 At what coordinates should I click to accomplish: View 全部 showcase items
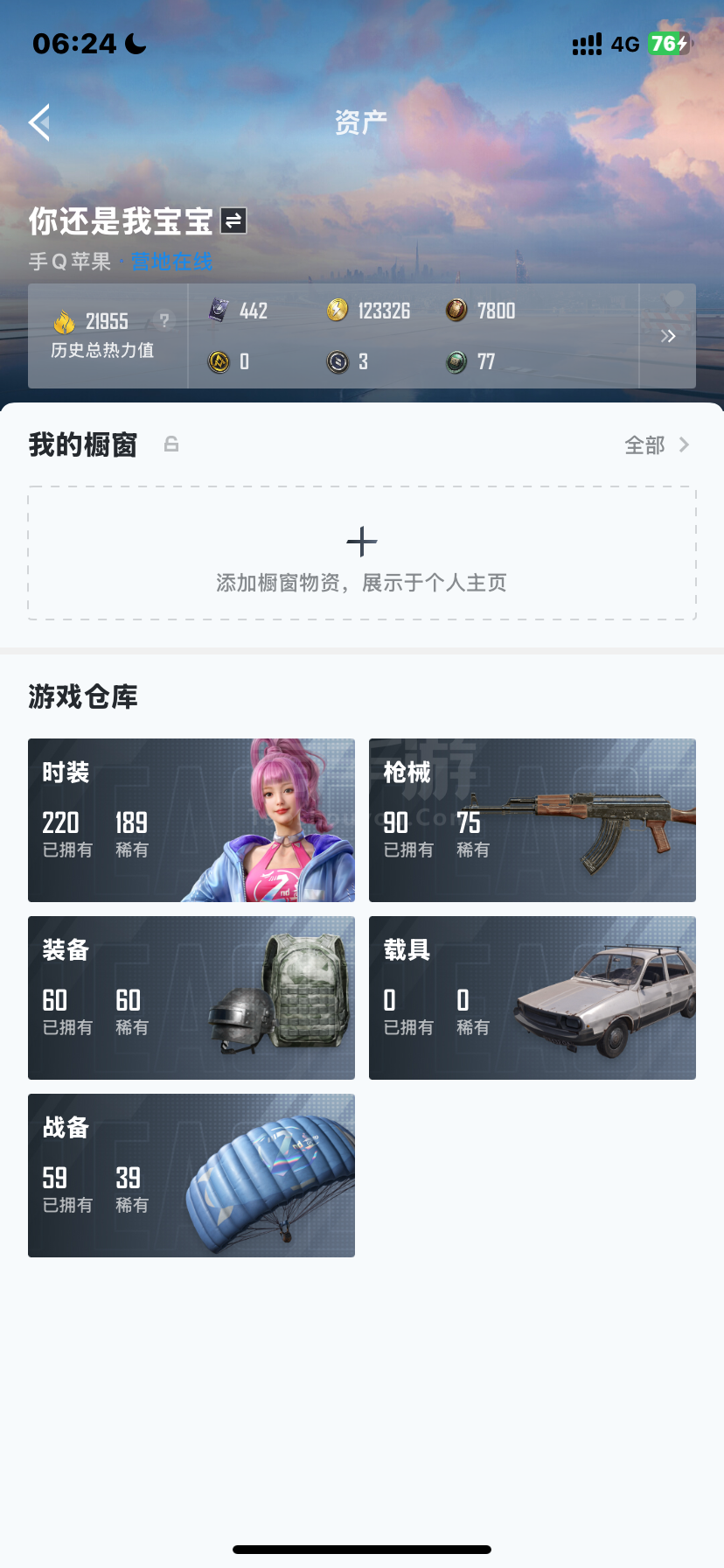point(657,445)
